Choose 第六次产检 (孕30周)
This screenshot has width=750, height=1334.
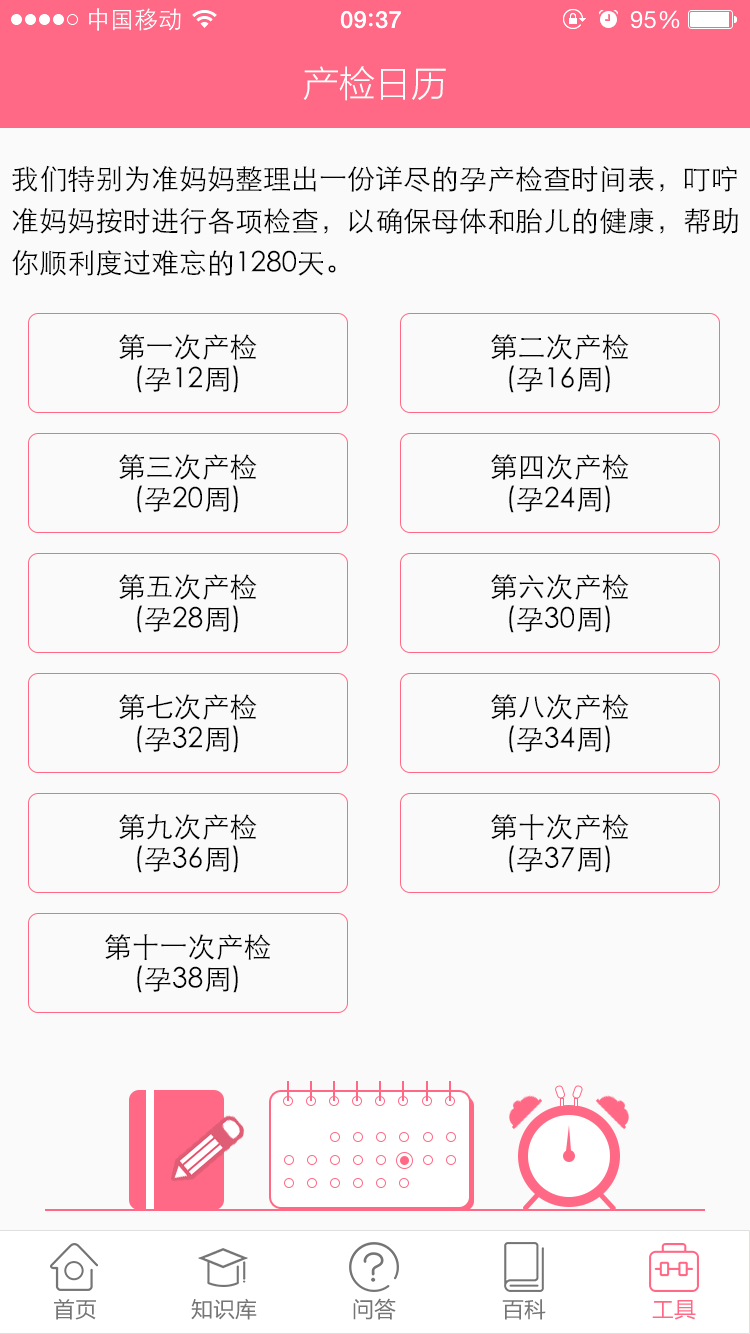tap(560, 603)
